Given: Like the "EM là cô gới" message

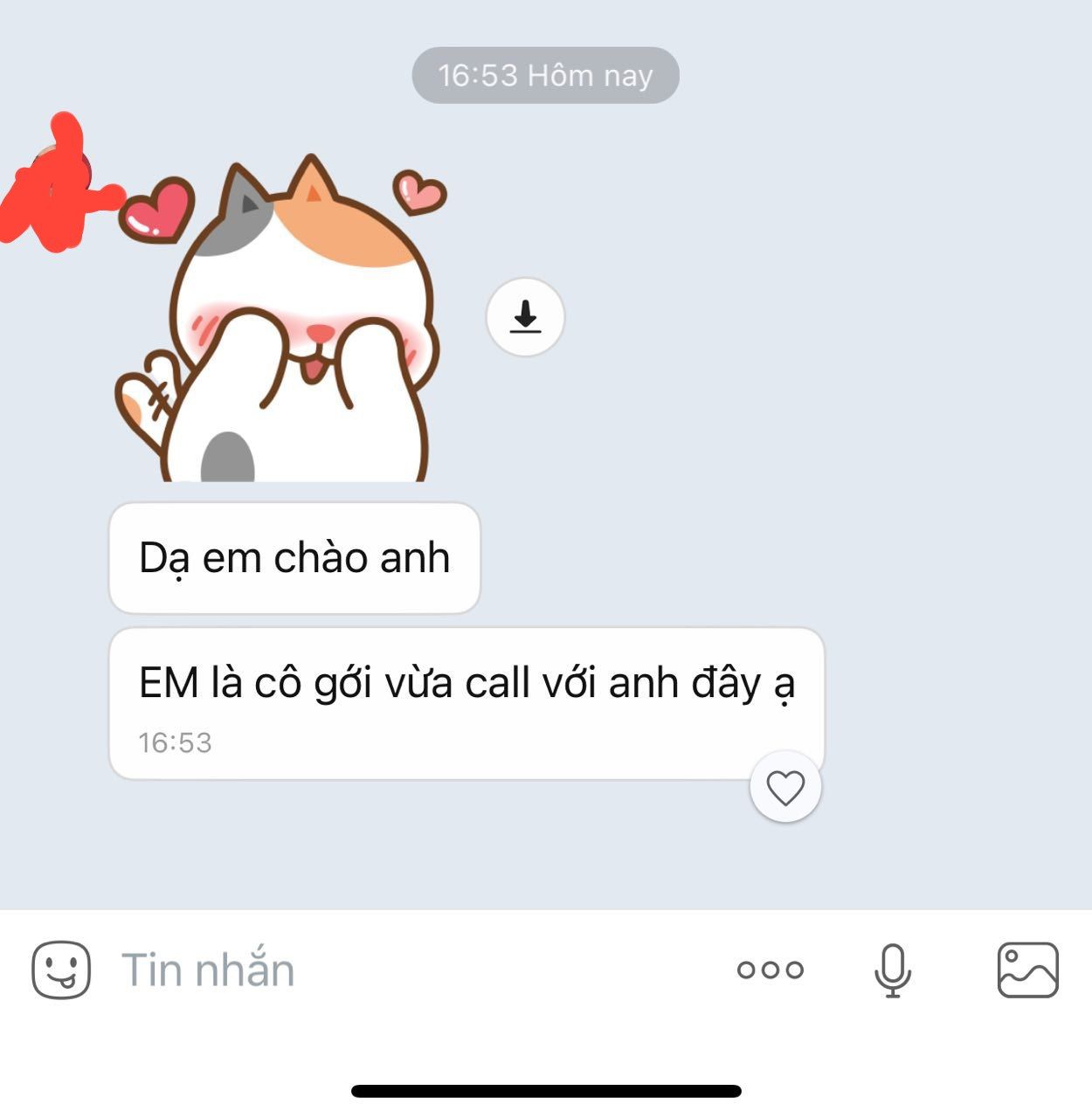Looking at the screenshot, I should [x=784, y=788].
